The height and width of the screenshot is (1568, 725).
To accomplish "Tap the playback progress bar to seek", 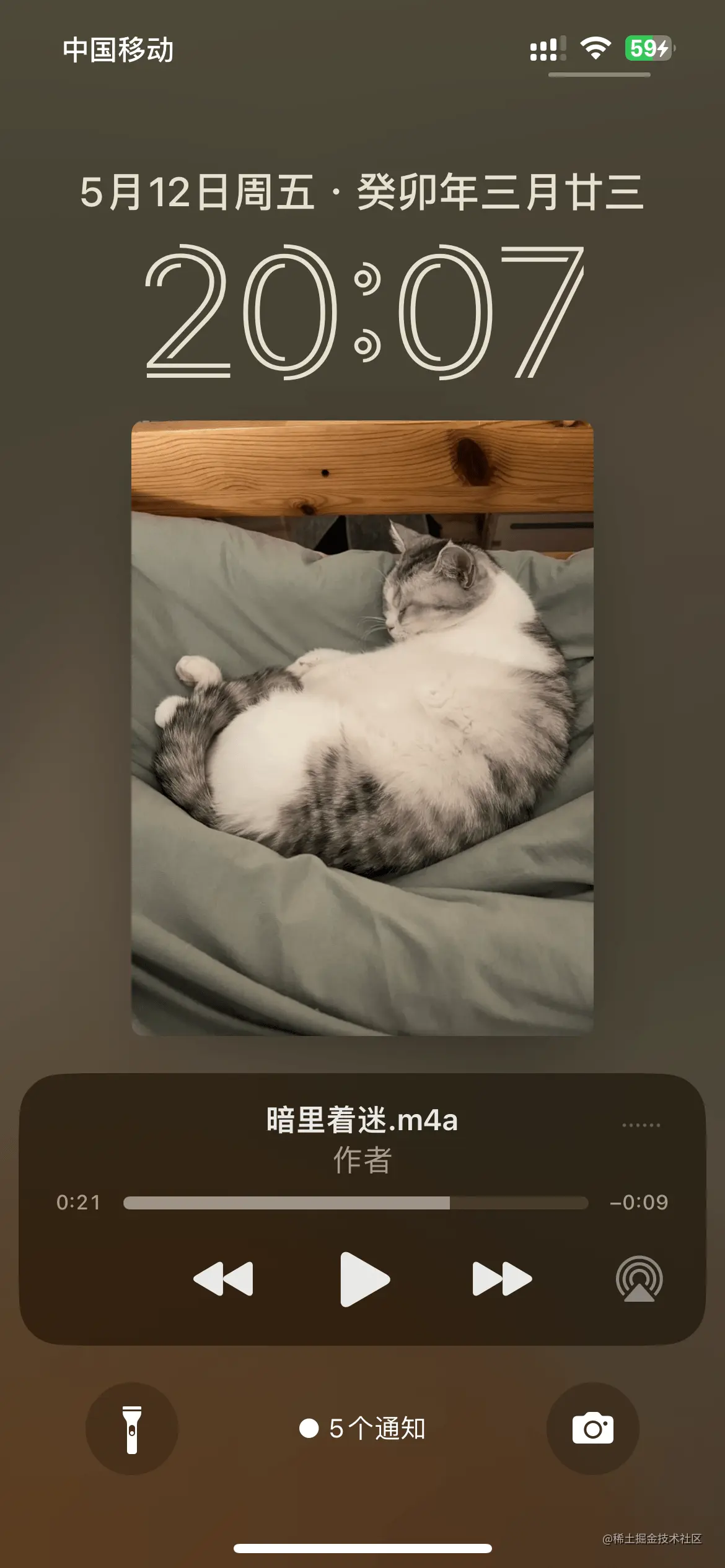I will pyautogui.click(x=356, y=1203).
